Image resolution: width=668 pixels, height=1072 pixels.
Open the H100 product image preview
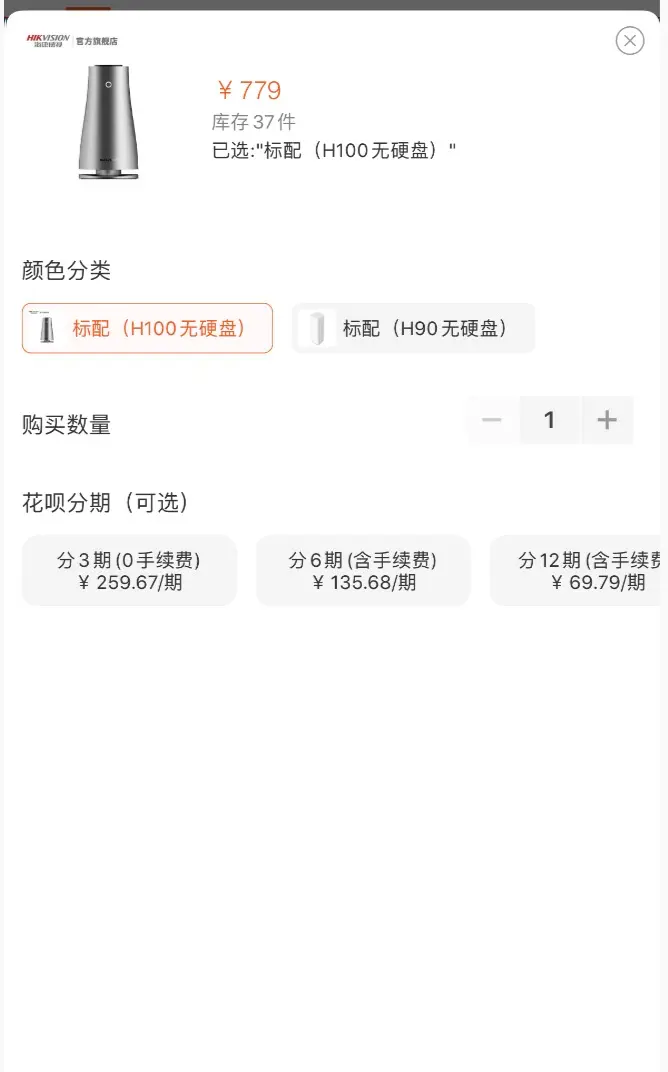(108, 123)
